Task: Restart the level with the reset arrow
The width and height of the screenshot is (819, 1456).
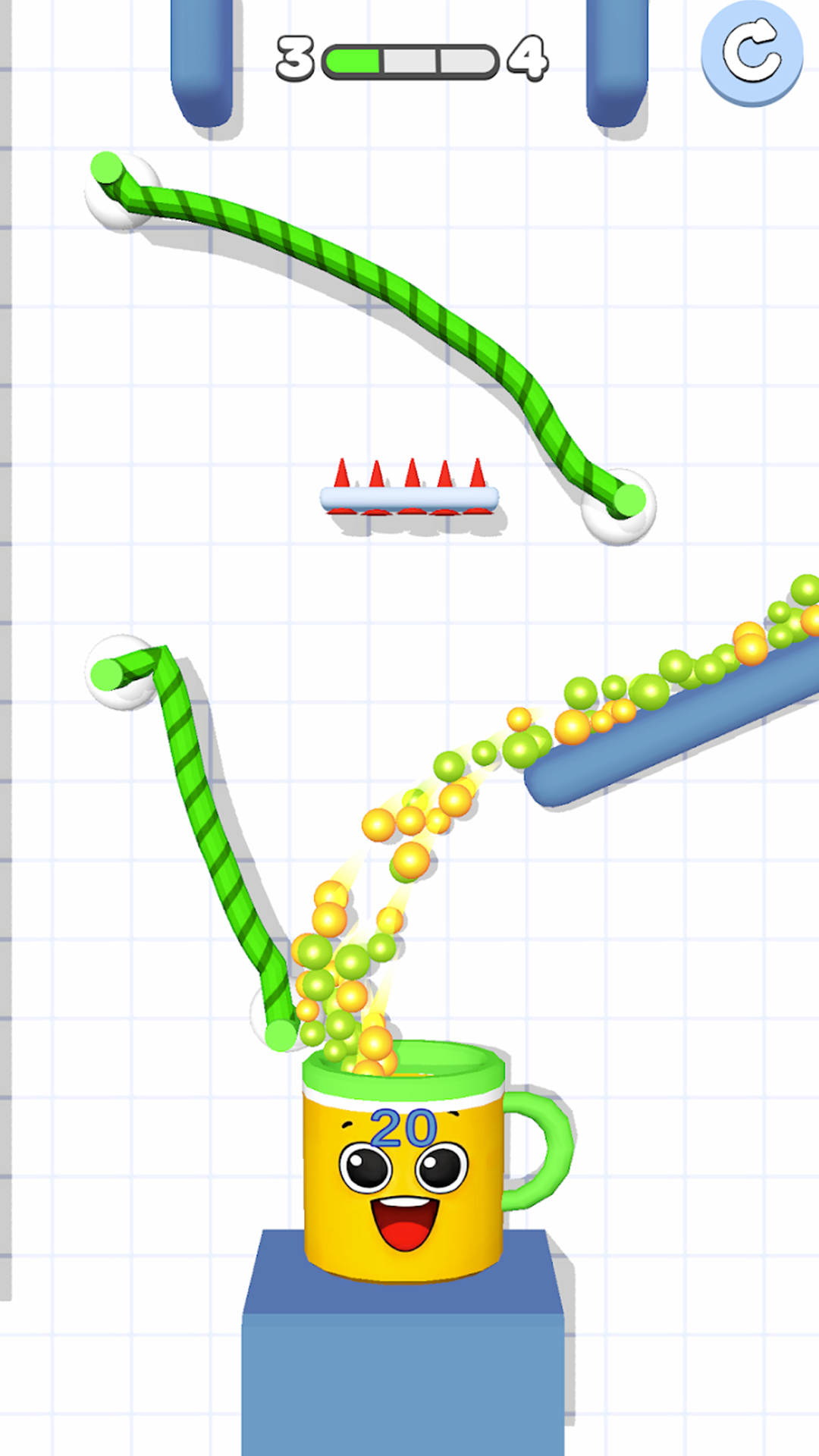Action: point(752,52)
